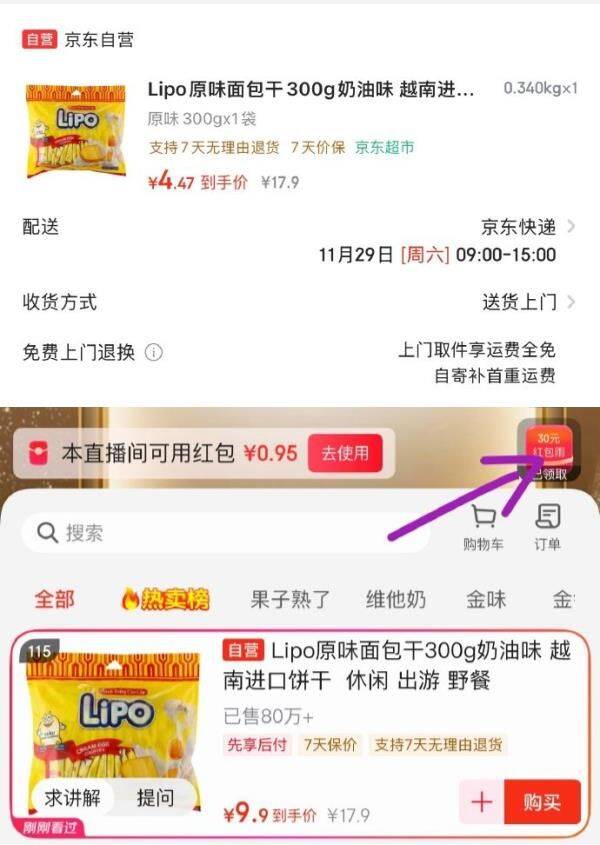600x845 pixels.
Task: Select the 金味 tab
Action: (486, 599)
